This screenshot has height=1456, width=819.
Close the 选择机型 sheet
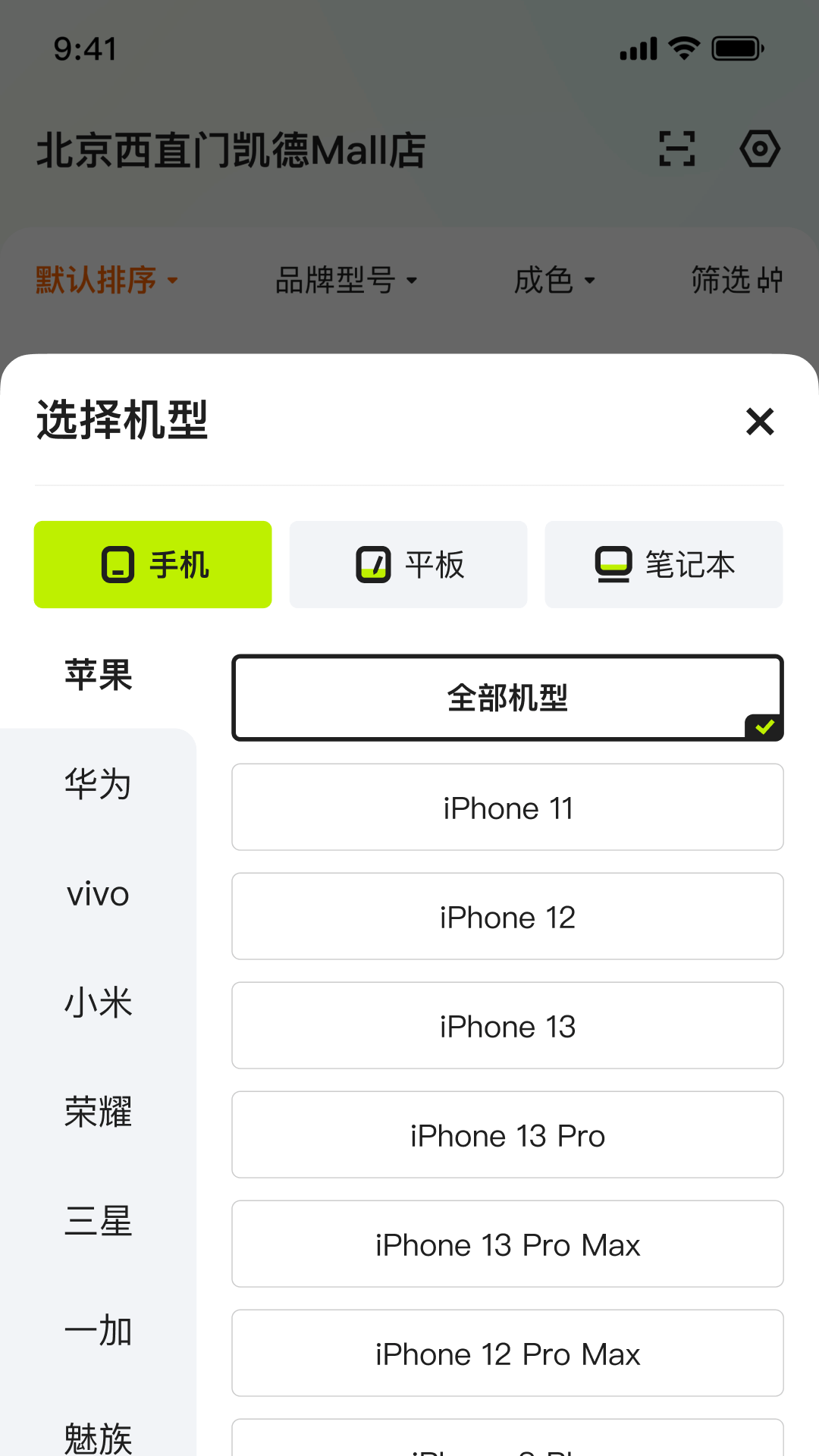(759, 422)
